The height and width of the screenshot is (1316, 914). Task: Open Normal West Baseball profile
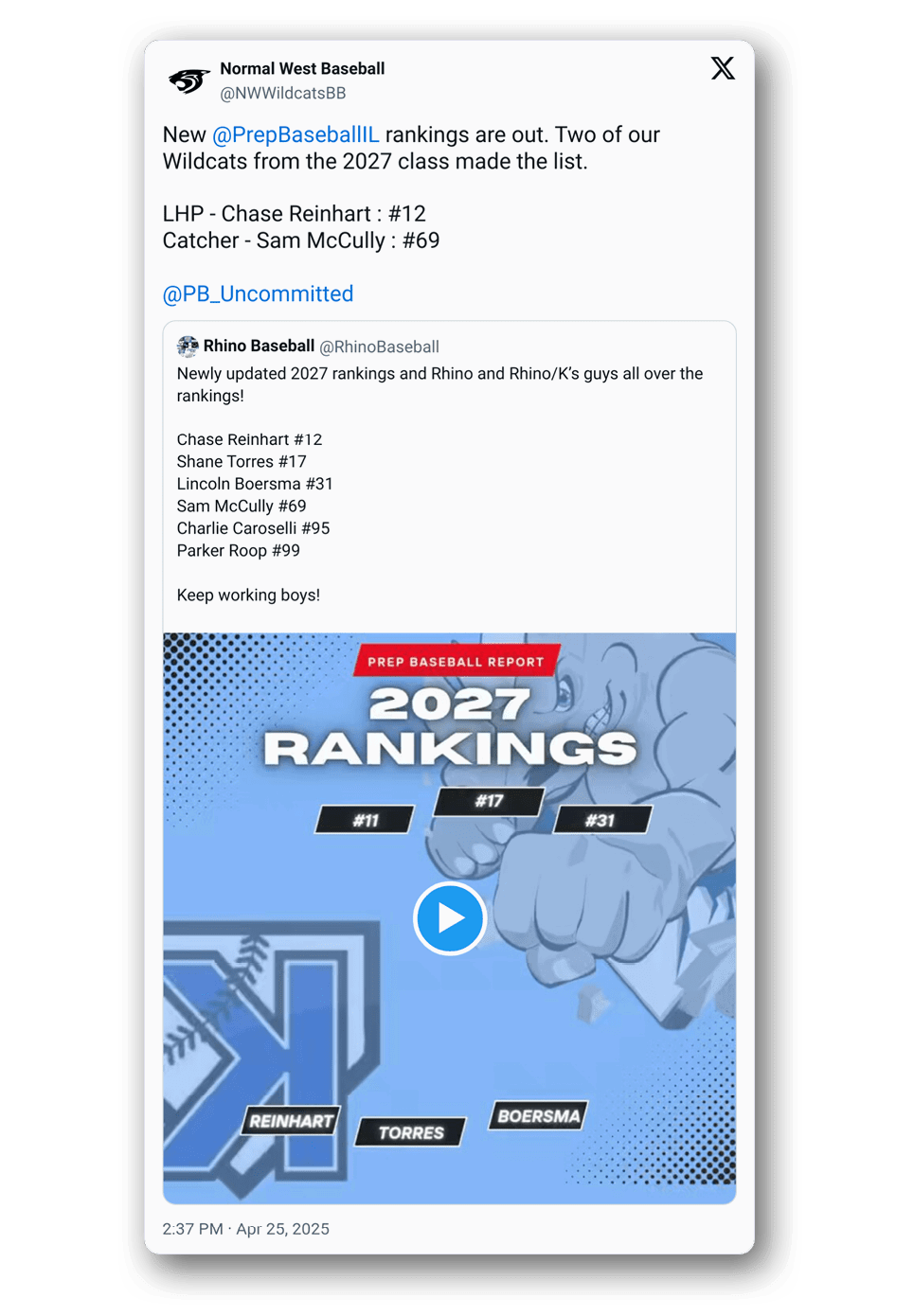pyautogui.click(x=302, y=68)
